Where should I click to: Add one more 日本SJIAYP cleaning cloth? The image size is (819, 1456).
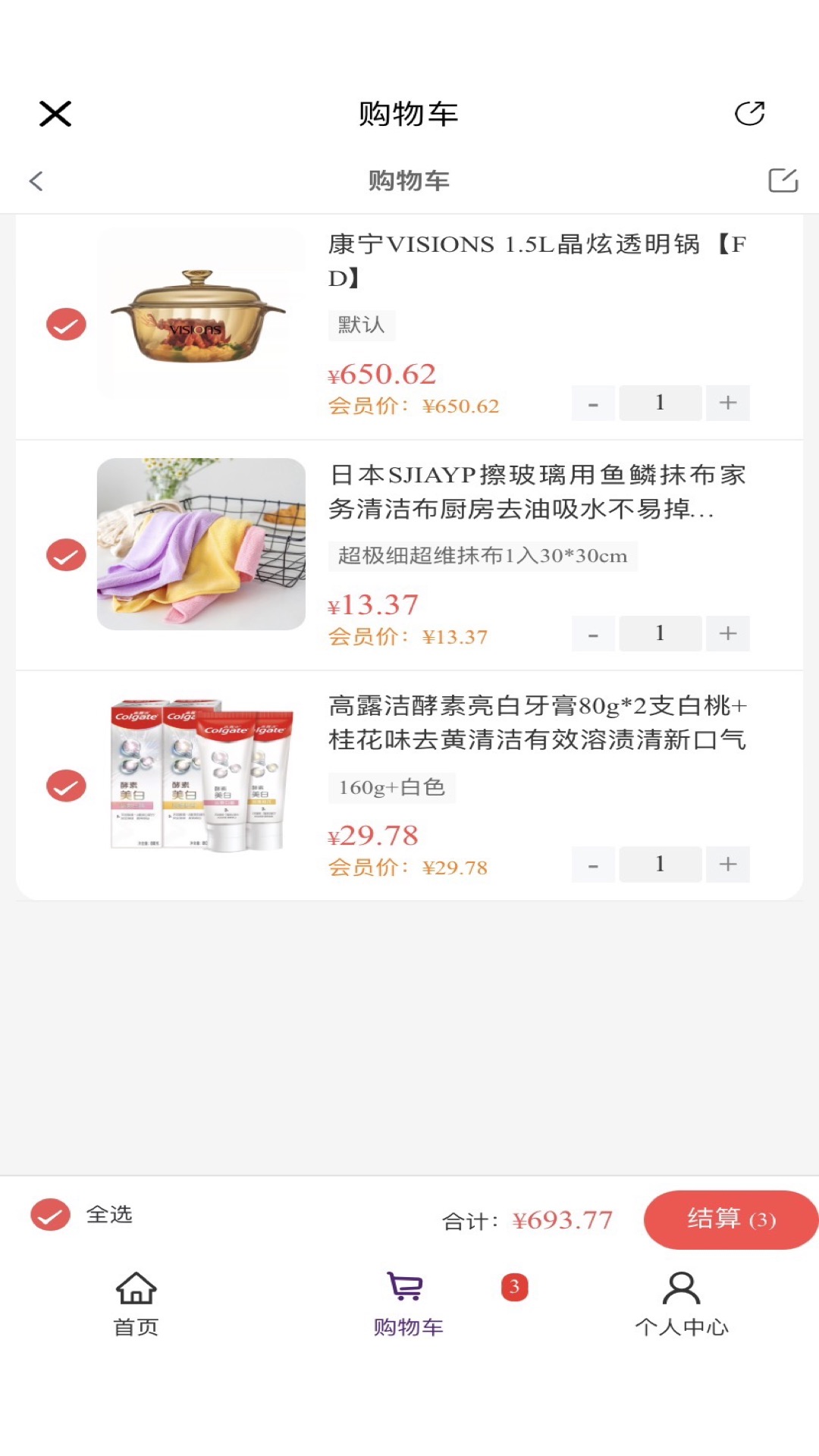click(728, 633)
